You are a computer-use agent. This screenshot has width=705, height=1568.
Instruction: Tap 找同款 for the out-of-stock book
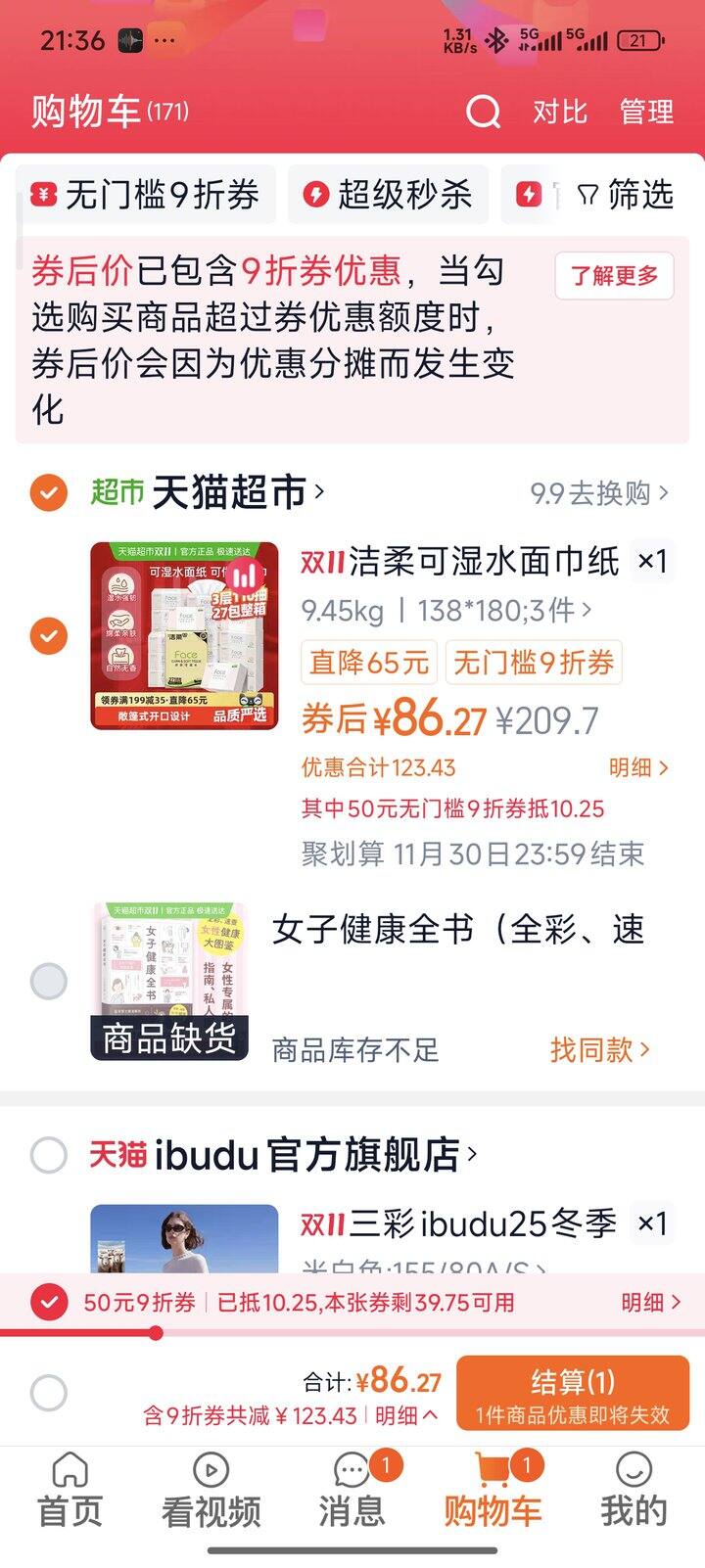pyautogui.click(x=599, y=1050)
